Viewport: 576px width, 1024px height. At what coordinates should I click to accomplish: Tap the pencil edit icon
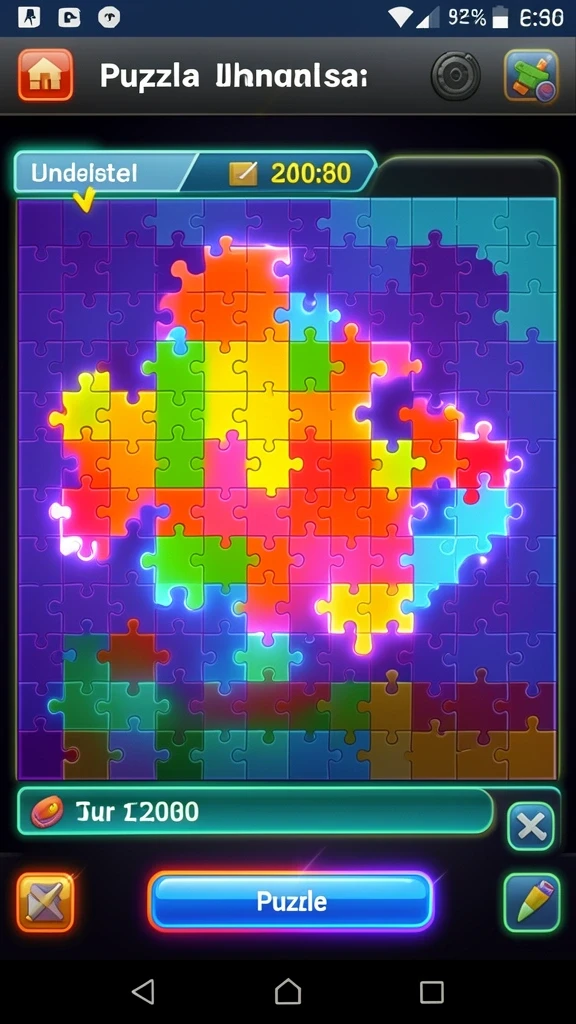532,902
